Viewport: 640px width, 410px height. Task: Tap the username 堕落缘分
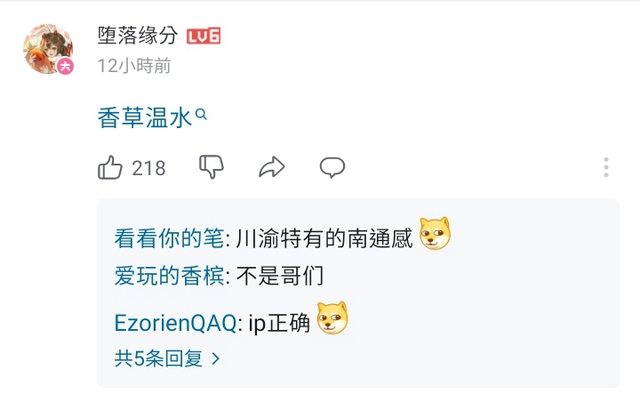(137, 36)
